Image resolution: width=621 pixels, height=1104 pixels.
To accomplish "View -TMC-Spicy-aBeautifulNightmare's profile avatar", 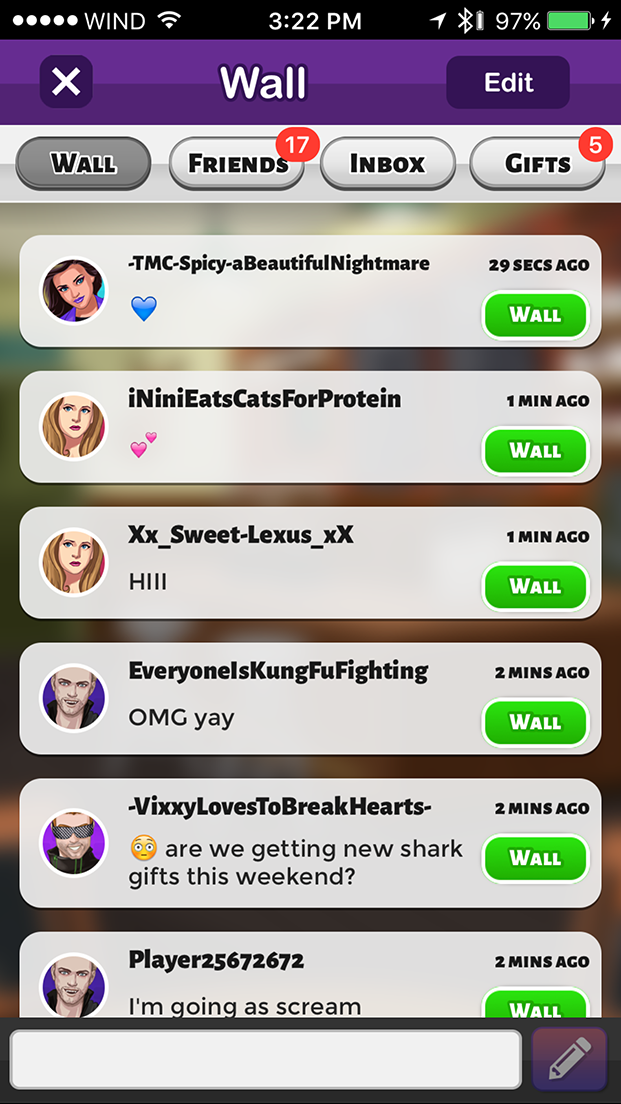I will click(x=73, y=291).
